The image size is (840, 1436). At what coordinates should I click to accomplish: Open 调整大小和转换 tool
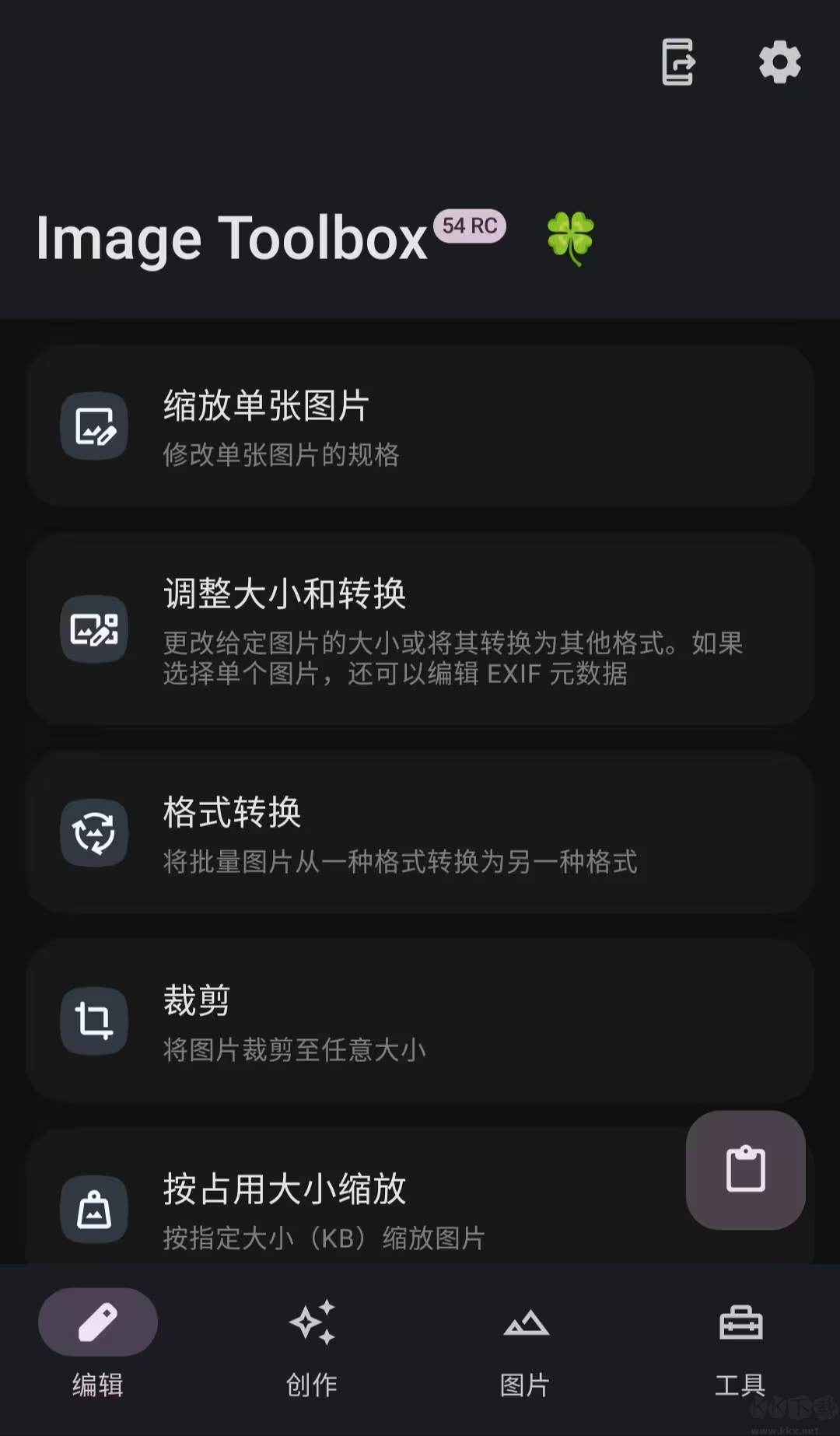pos(420,629)
